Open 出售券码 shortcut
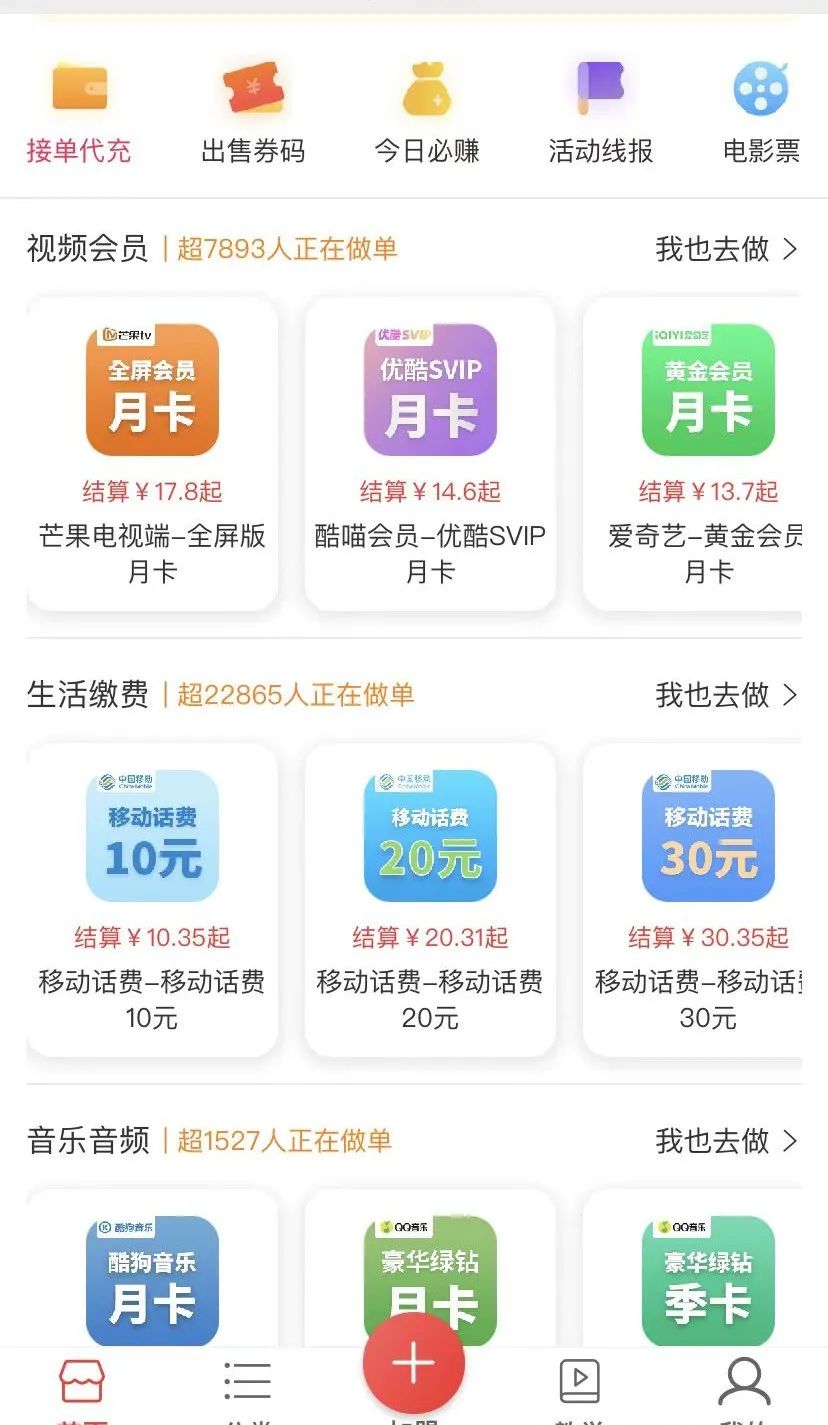This screenshot has width=828, height=1425. coord(253,112)
